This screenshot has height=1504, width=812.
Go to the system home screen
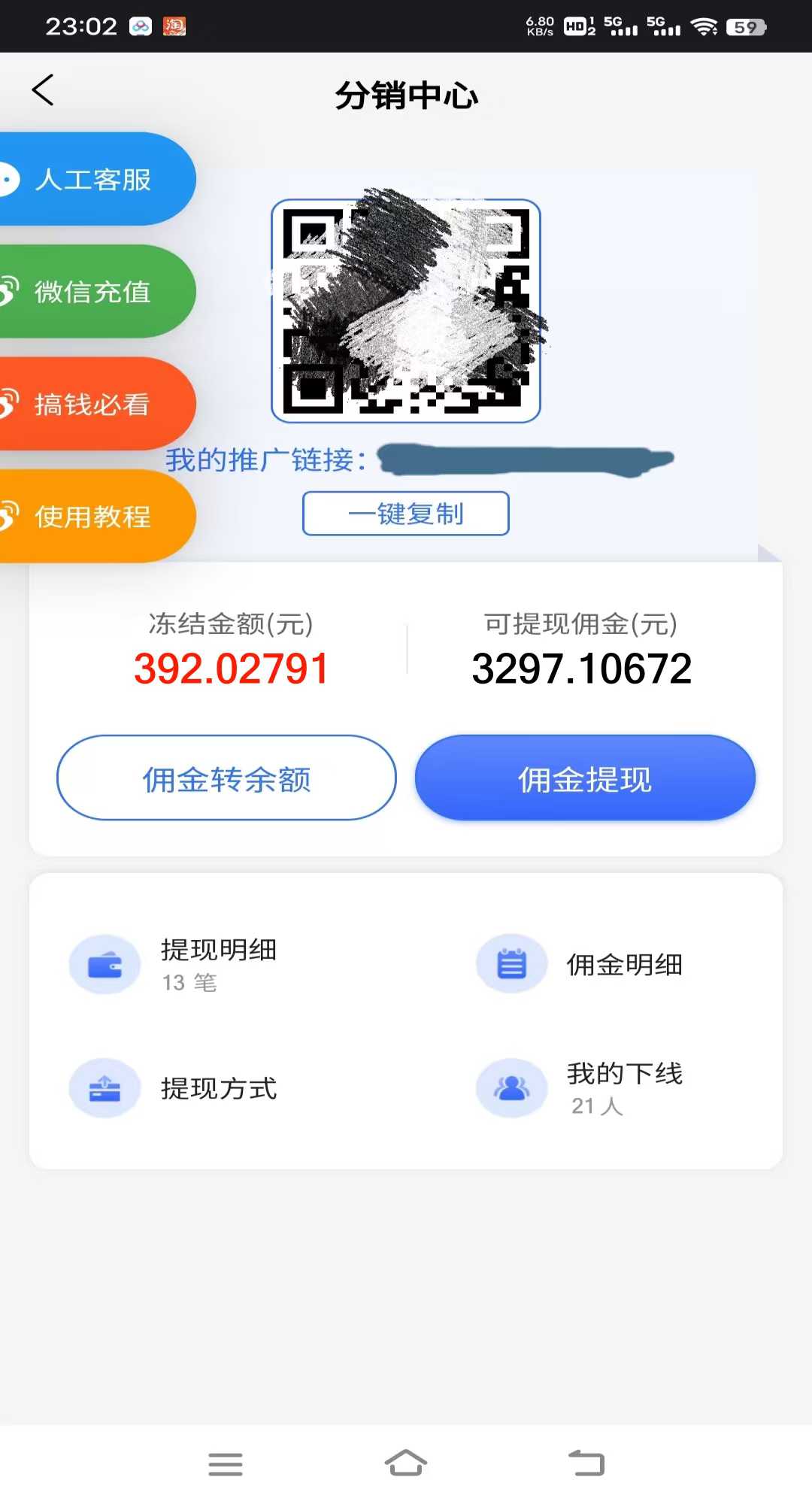pos(406,1463)
